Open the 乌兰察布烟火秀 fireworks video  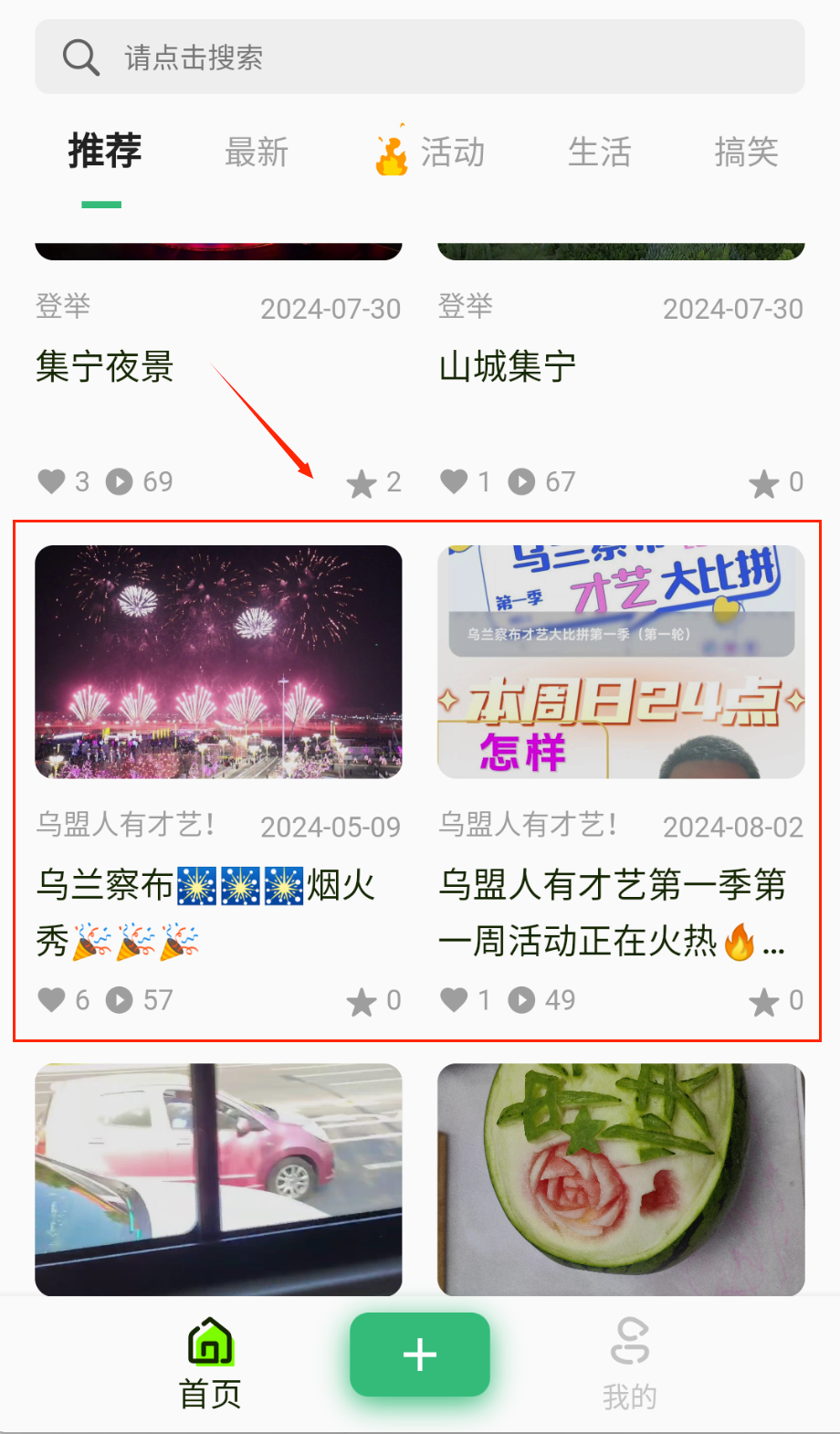click(x=218, y=662)
